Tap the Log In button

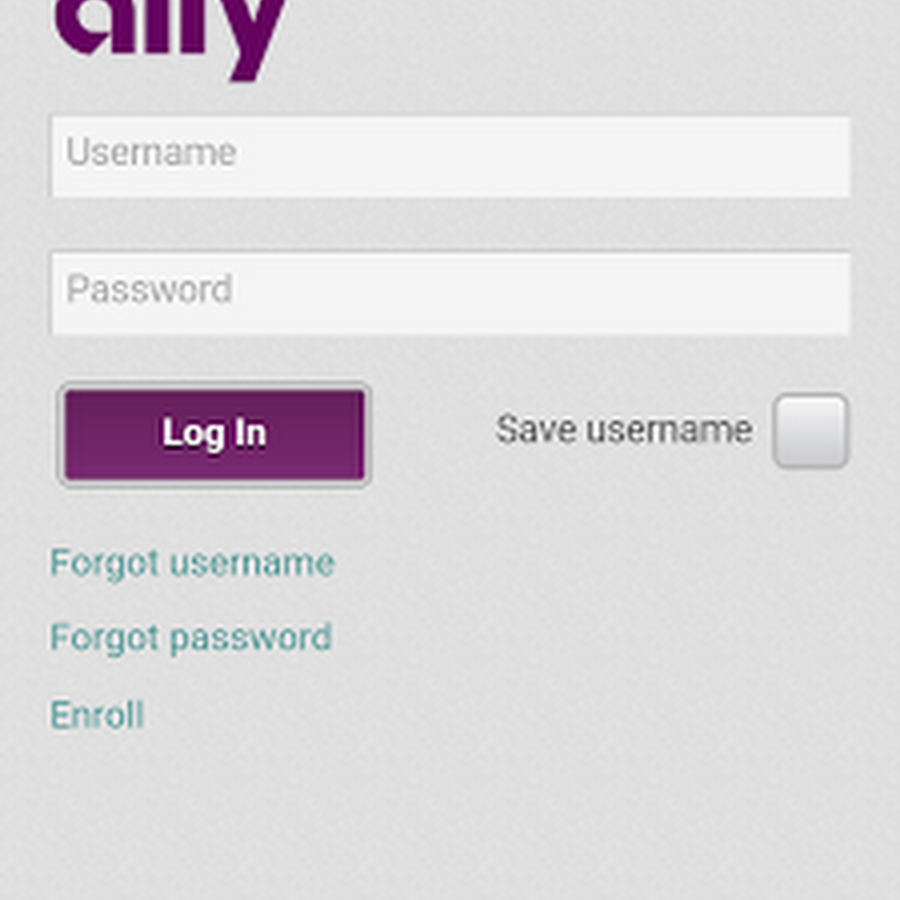pyautogui.click(x=214, y=434)
